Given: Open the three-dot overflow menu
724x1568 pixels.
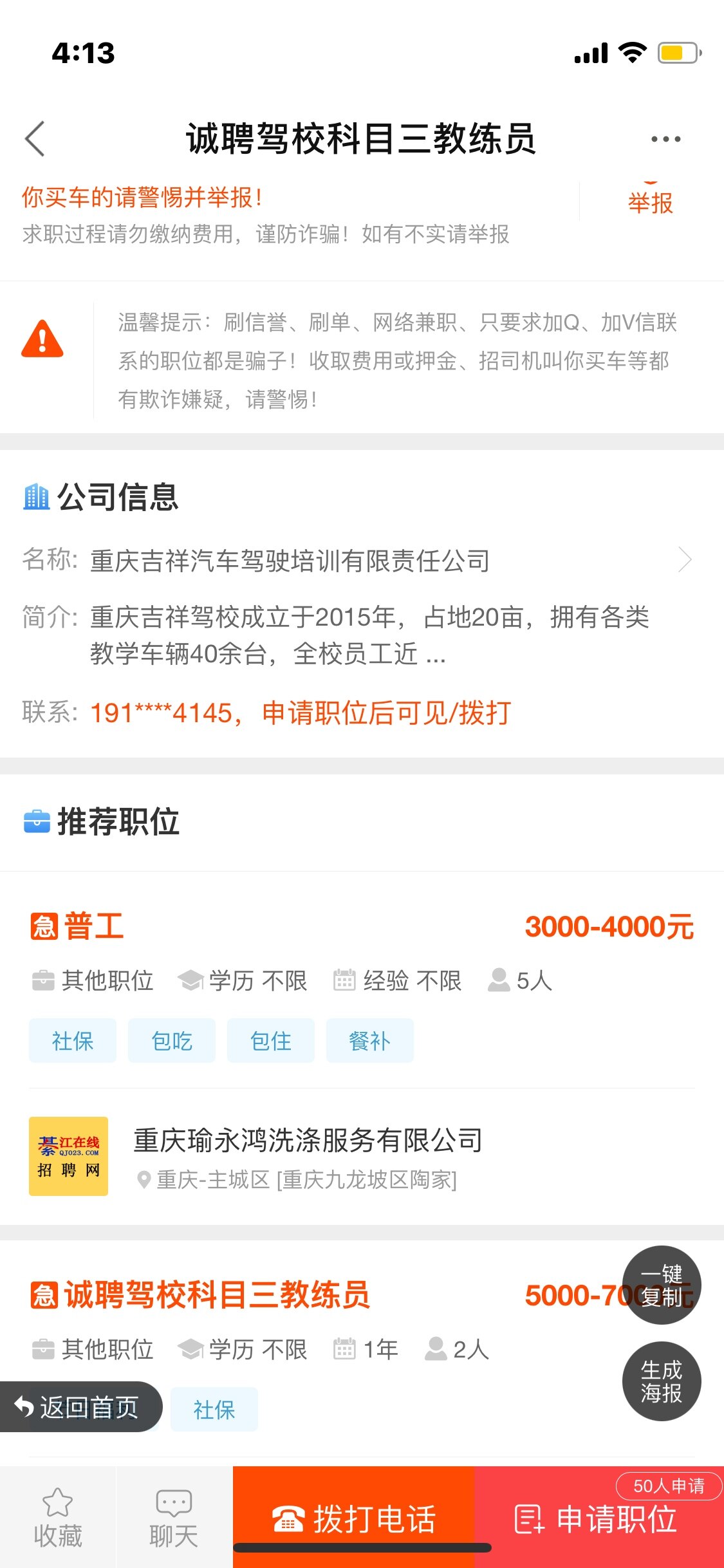Looking at the screenshot, I should [x=665, y=139].
